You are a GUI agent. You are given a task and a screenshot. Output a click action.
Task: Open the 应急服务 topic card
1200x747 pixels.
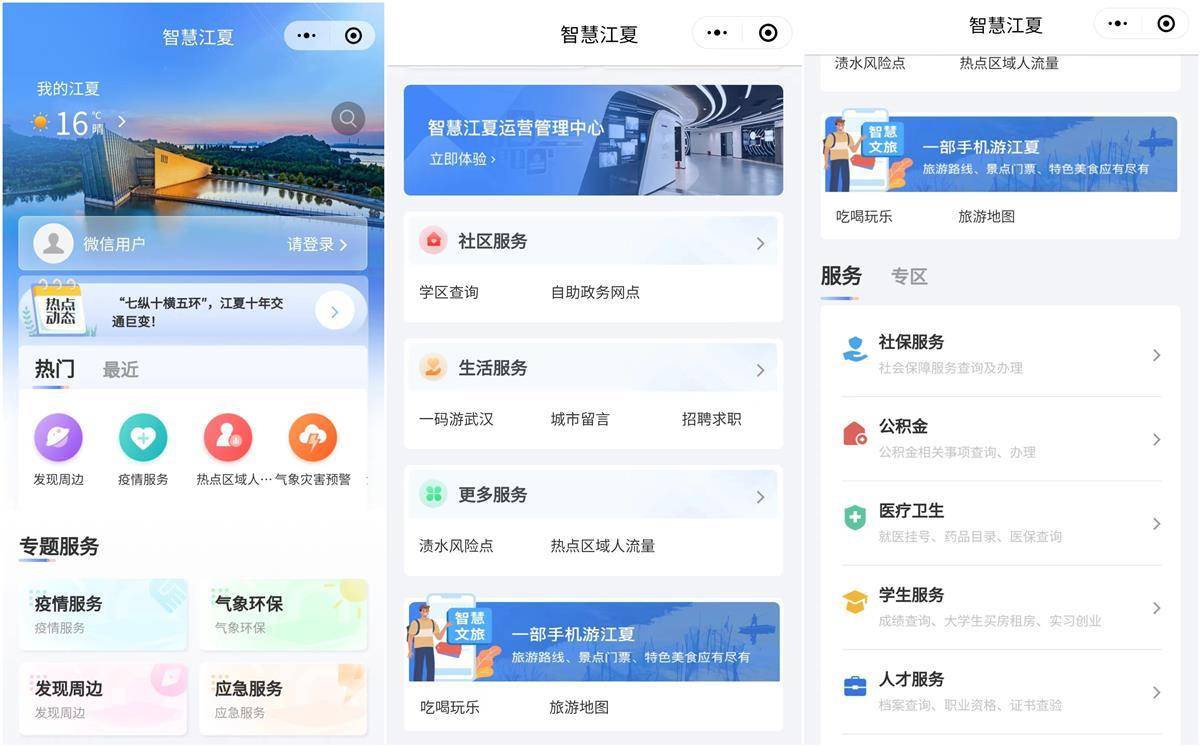(283, 698)
